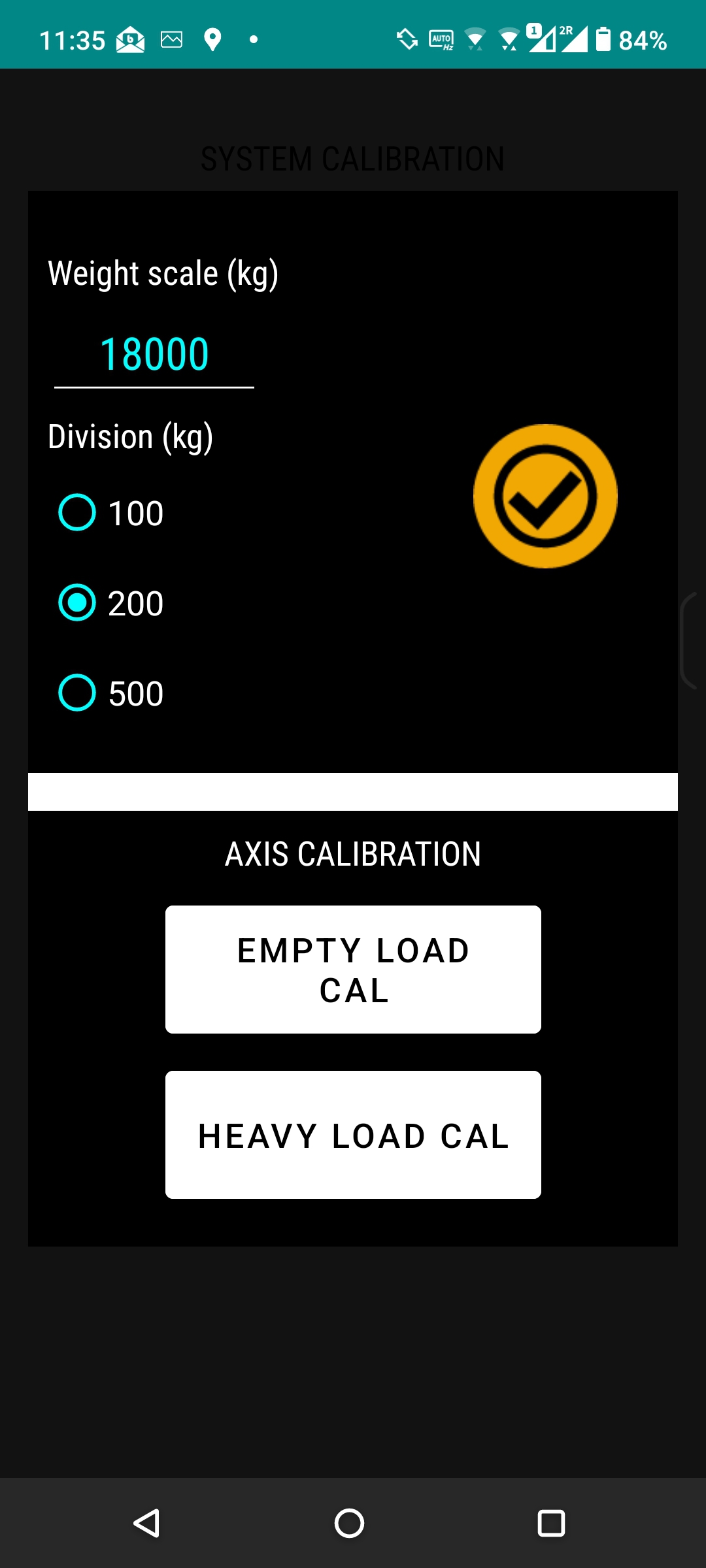Select the 200 kg division option
This screenshot has height=1568, width=706.
[78, 602]
